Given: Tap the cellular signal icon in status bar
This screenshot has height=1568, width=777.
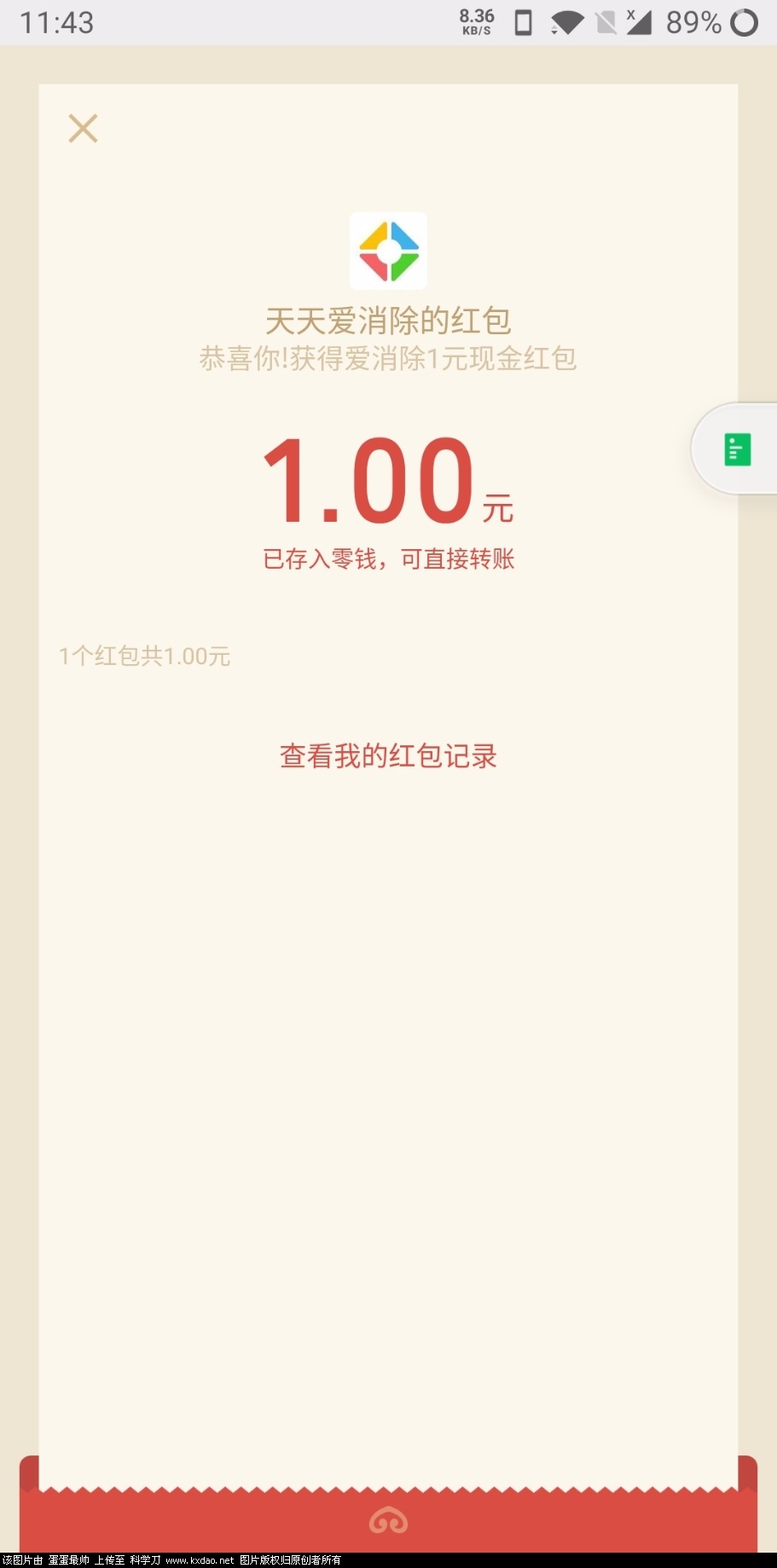Looking at the screenshot, I should 639,24.
